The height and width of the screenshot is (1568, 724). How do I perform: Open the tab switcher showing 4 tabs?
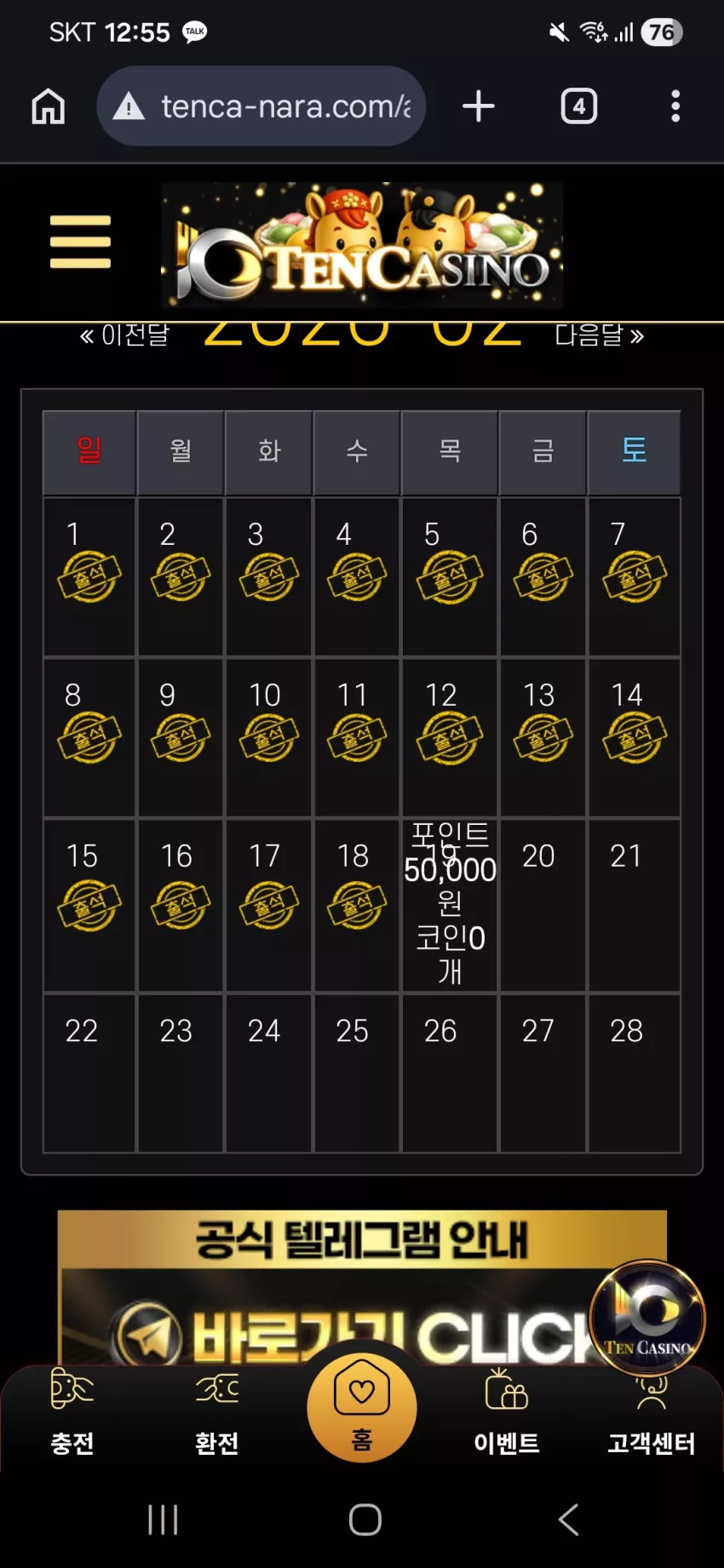(579, 106)
